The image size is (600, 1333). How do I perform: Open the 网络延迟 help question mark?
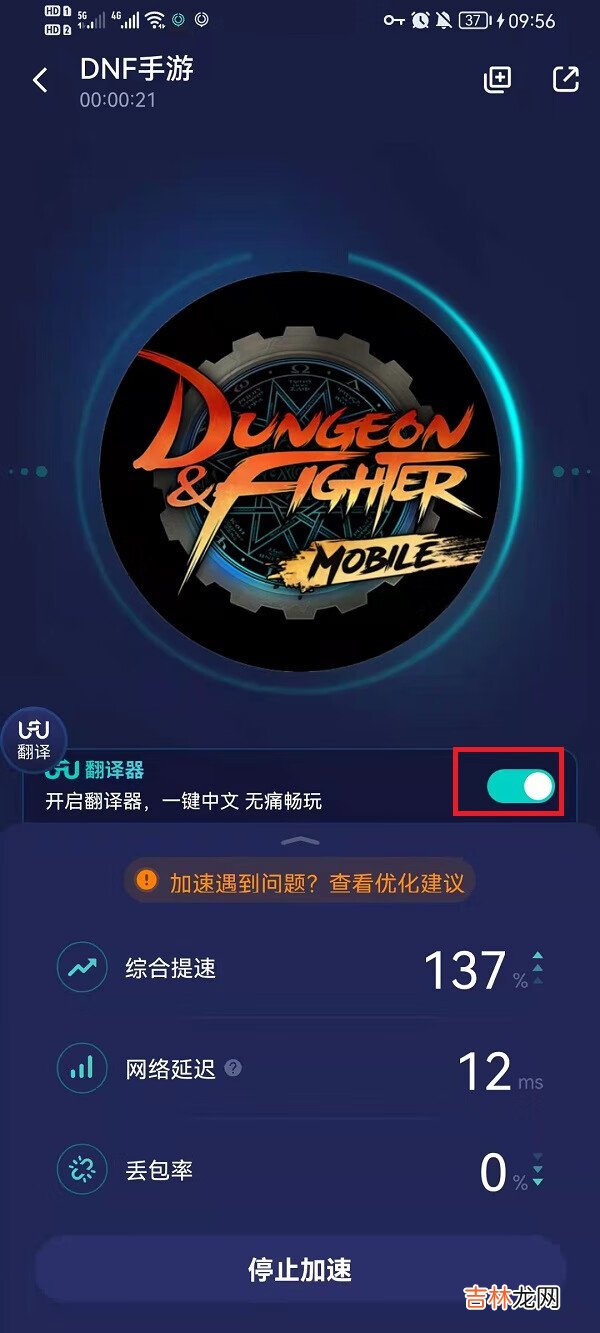233,1068
